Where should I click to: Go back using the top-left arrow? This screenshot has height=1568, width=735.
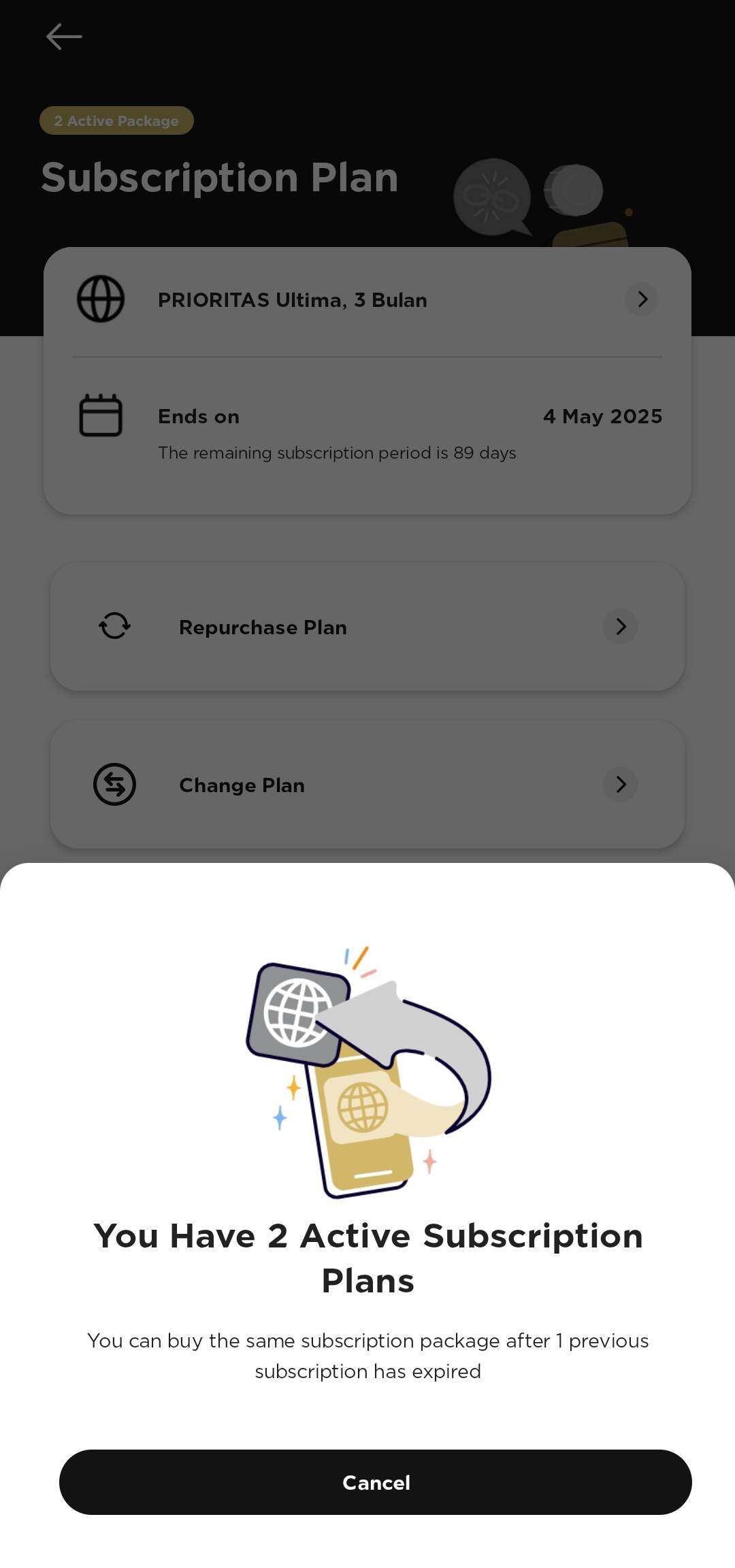[x=64, y=37]
